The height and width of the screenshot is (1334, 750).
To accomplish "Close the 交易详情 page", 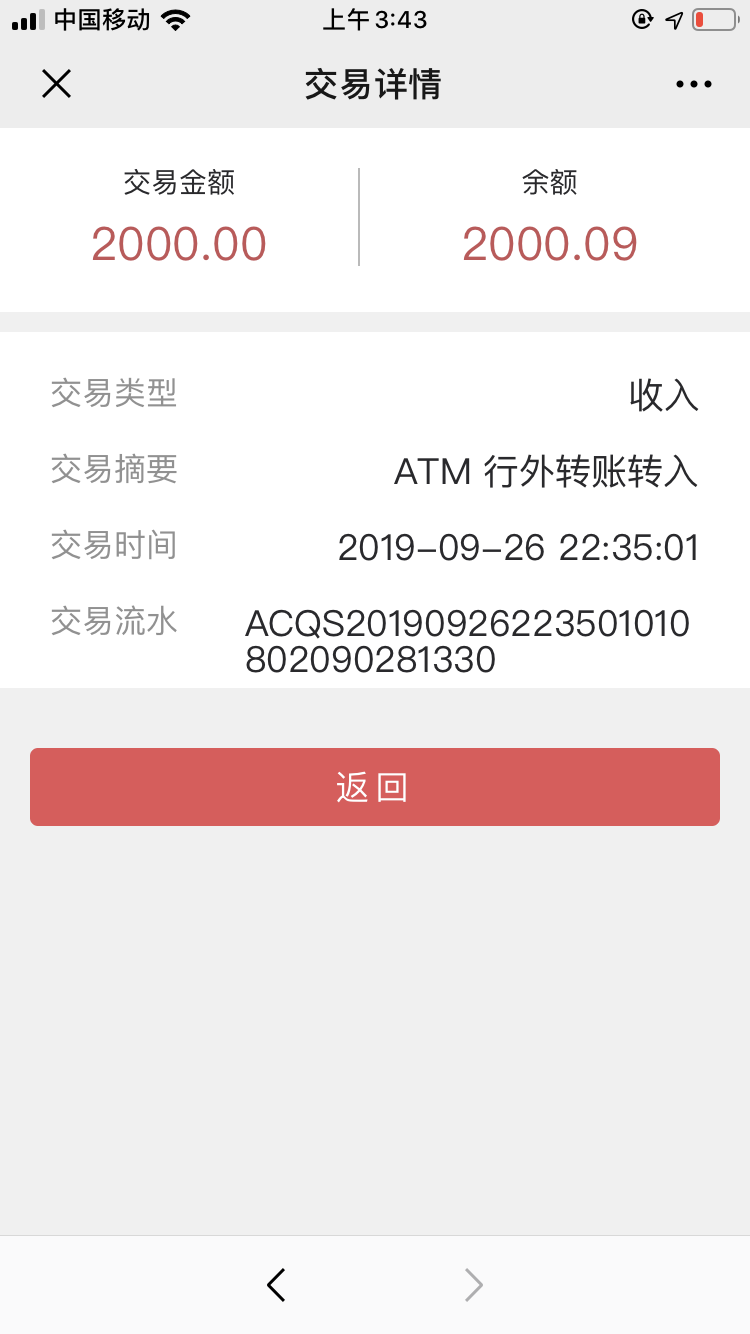I will (56, 84).
